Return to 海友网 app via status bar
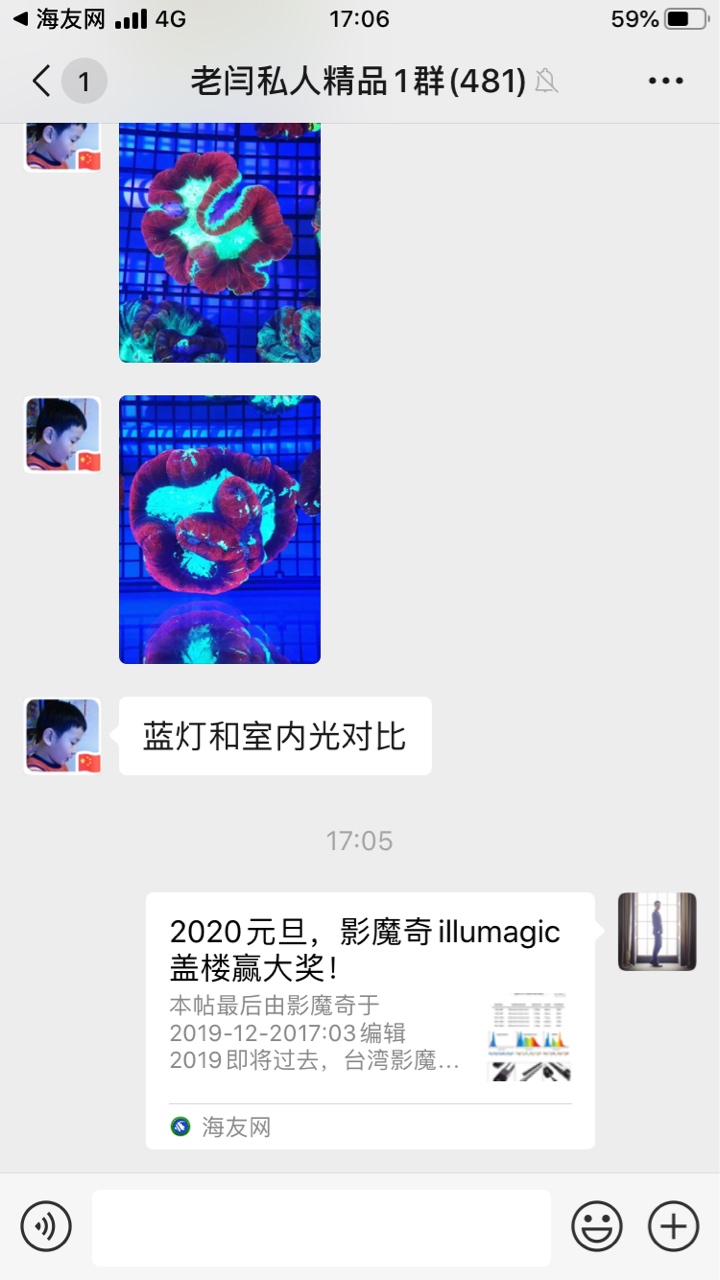This screenshot has width=720, height=1280. point(60,19)
